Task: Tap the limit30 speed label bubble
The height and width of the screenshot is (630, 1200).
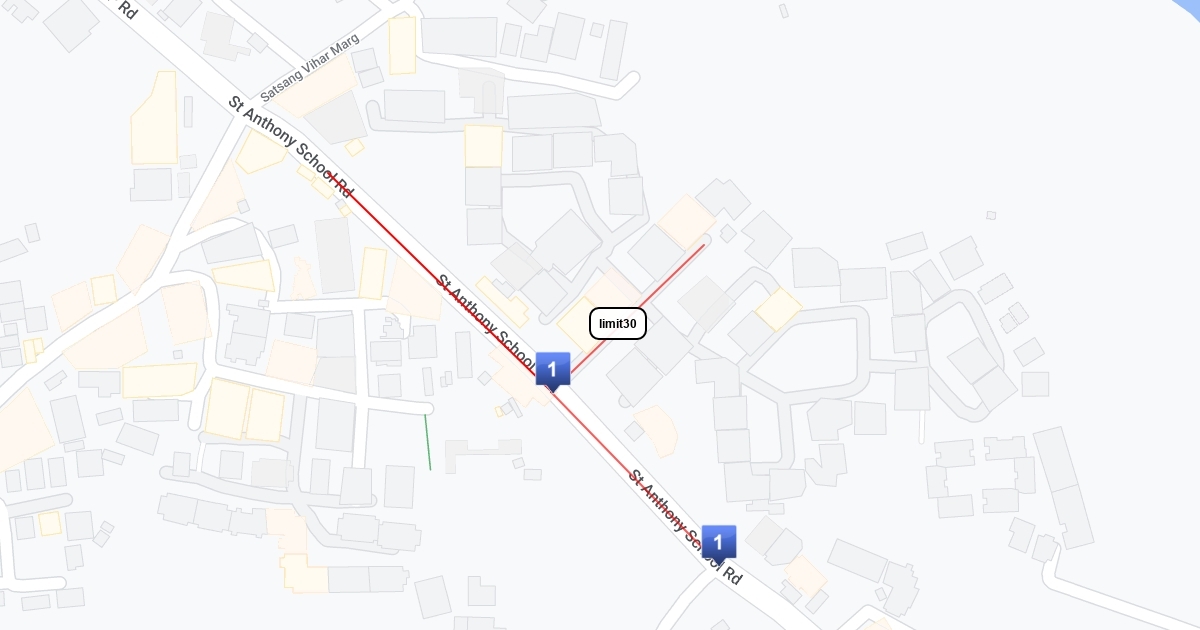Action: (618, 324)
